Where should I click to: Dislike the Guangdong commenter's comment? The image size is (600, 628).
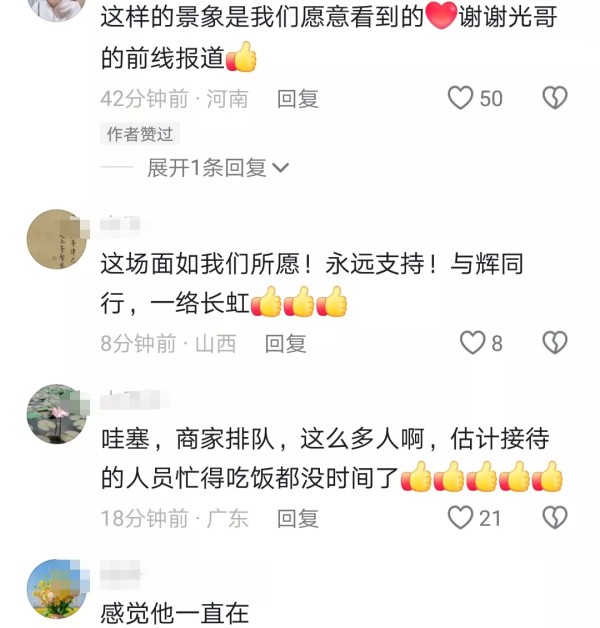[x=554, y=517]
